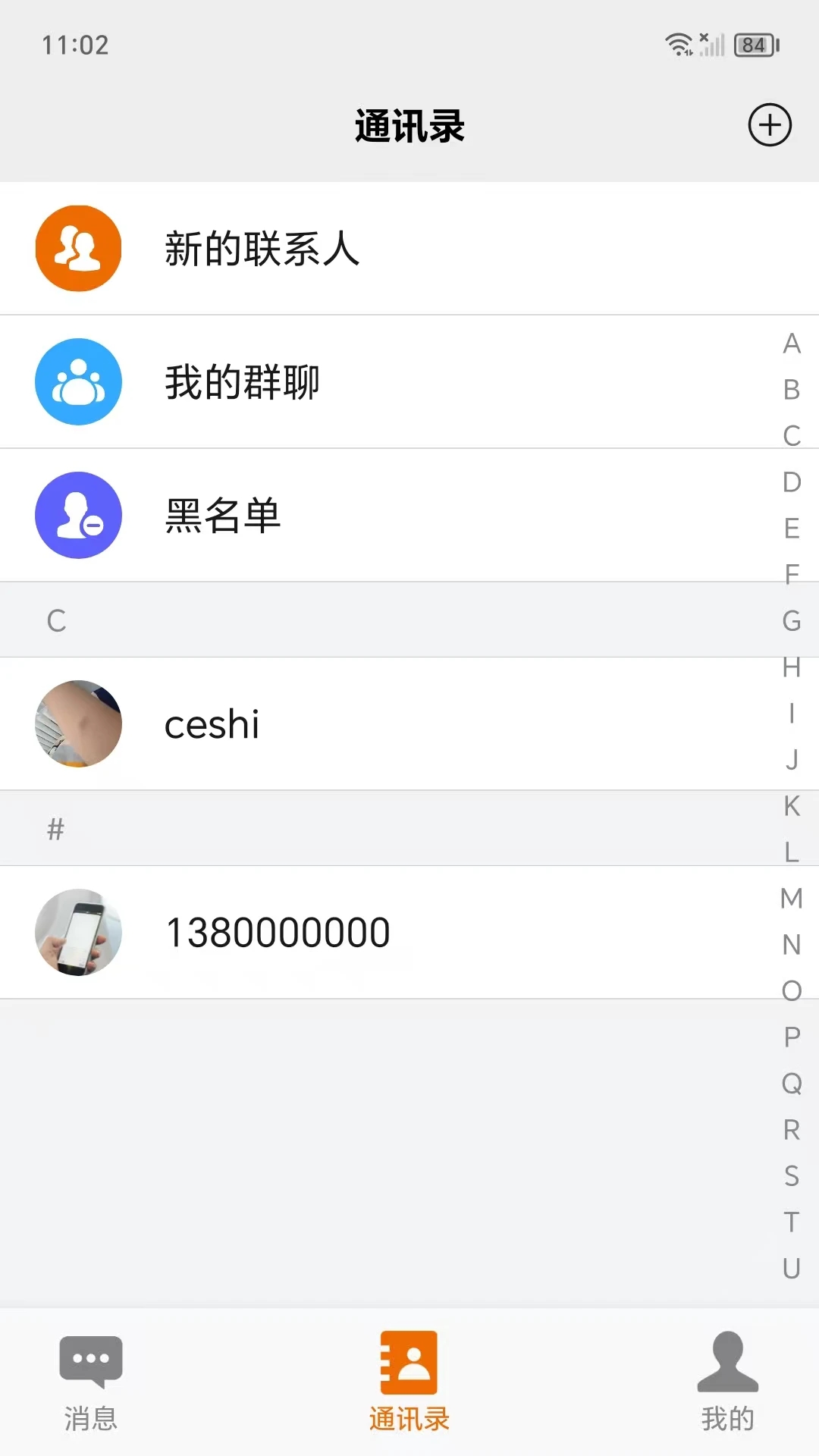
Task: Tap the # section header
Action: (55, 828)
